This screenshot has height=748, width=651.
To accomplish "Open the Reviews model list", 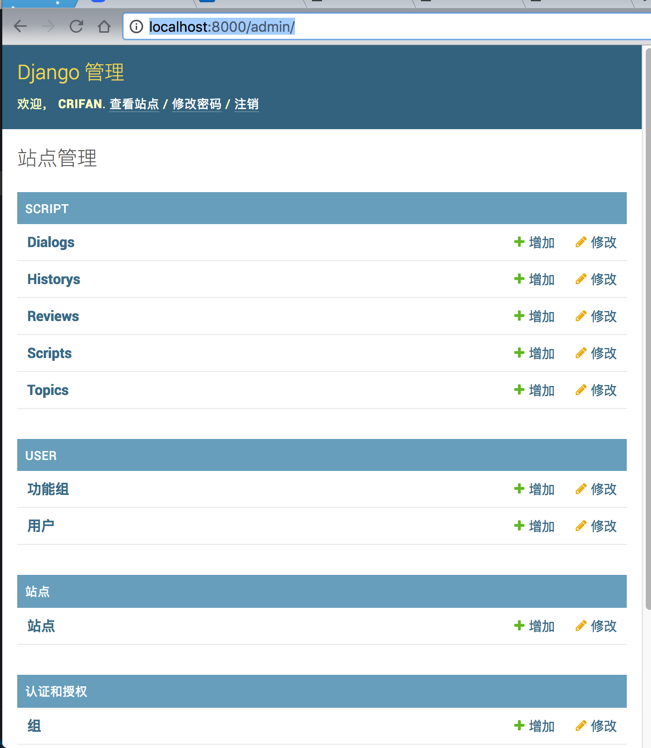I will pyautogui.click(x=53, y=316).
